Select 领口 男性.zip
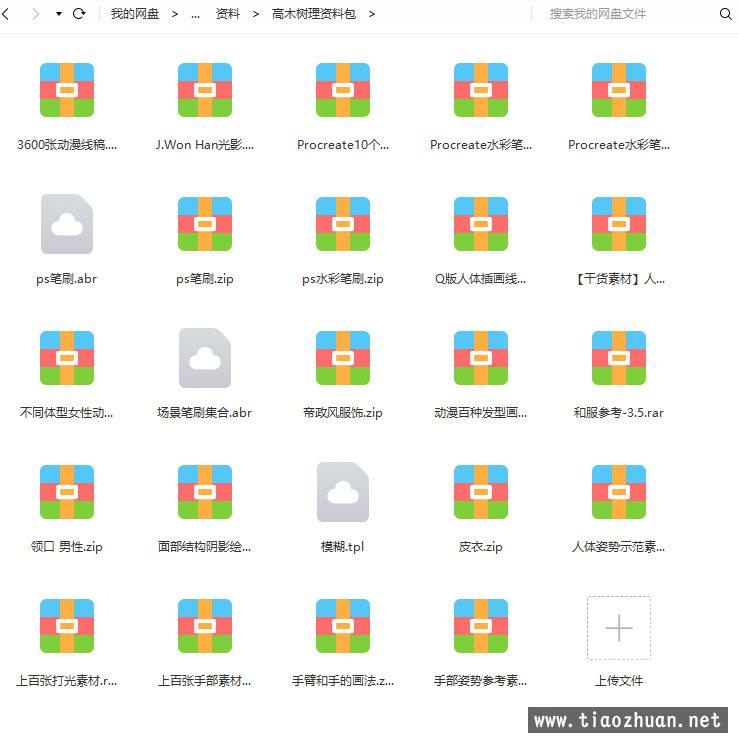The image size is (738, 740). pyautogui.click(x=67, y=493)
